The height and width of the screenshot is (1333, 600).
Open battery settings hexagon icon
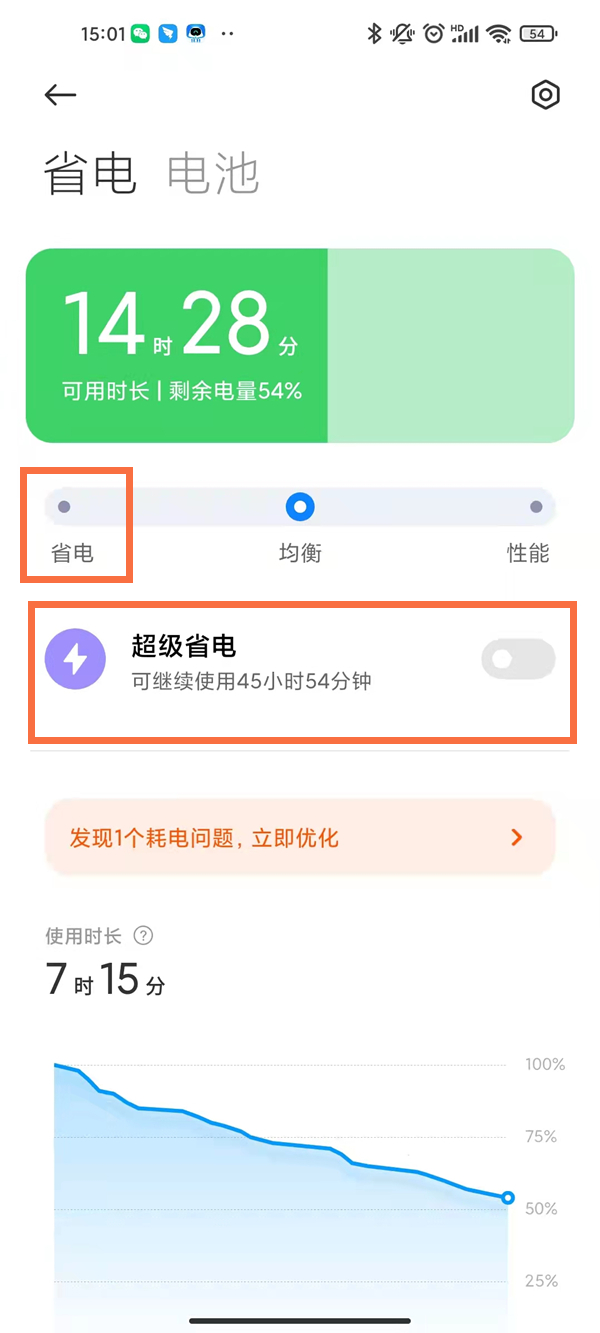point(545,95)
